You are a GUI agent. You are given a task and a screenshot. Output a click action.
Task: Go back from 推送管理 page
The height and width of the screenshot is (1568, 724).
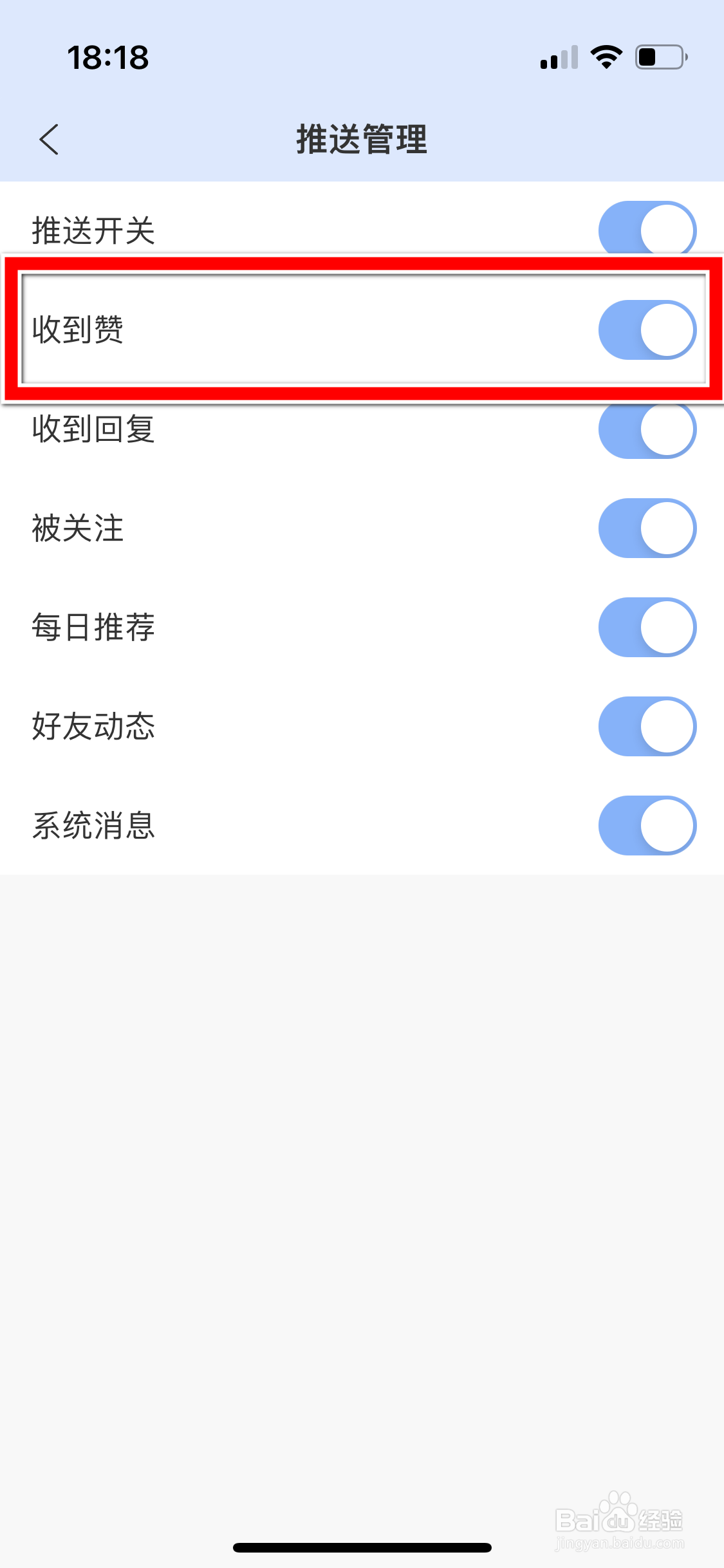pos(49,140)
